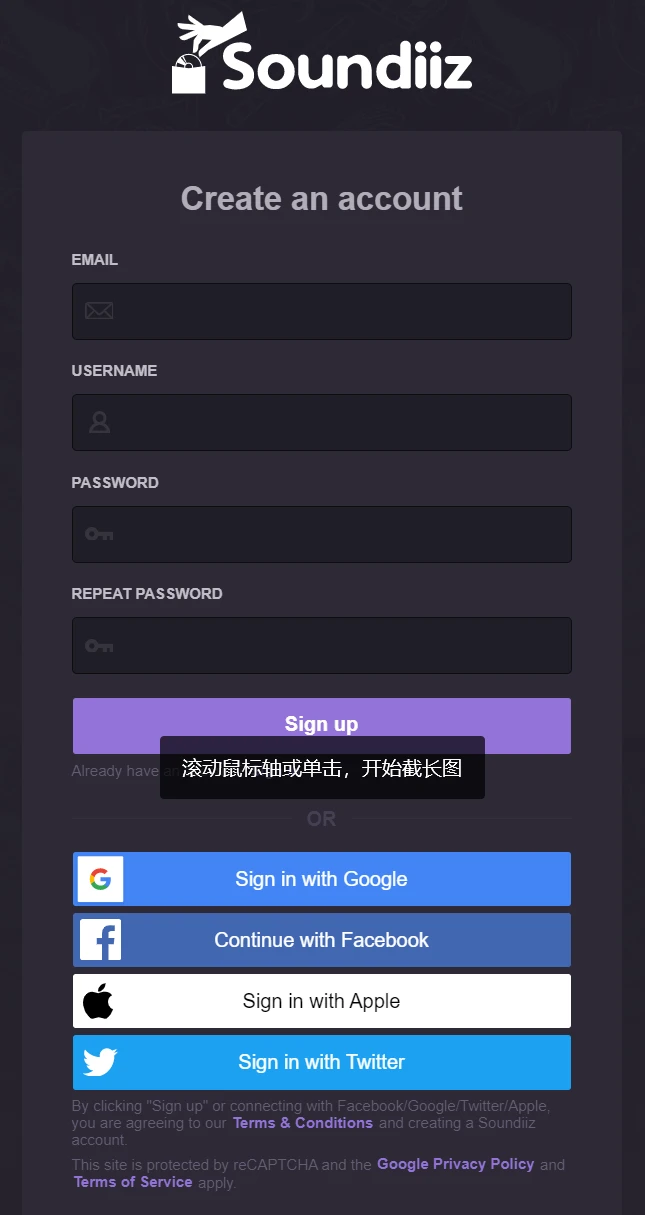View the Terms of Service link

point(133,1182)
